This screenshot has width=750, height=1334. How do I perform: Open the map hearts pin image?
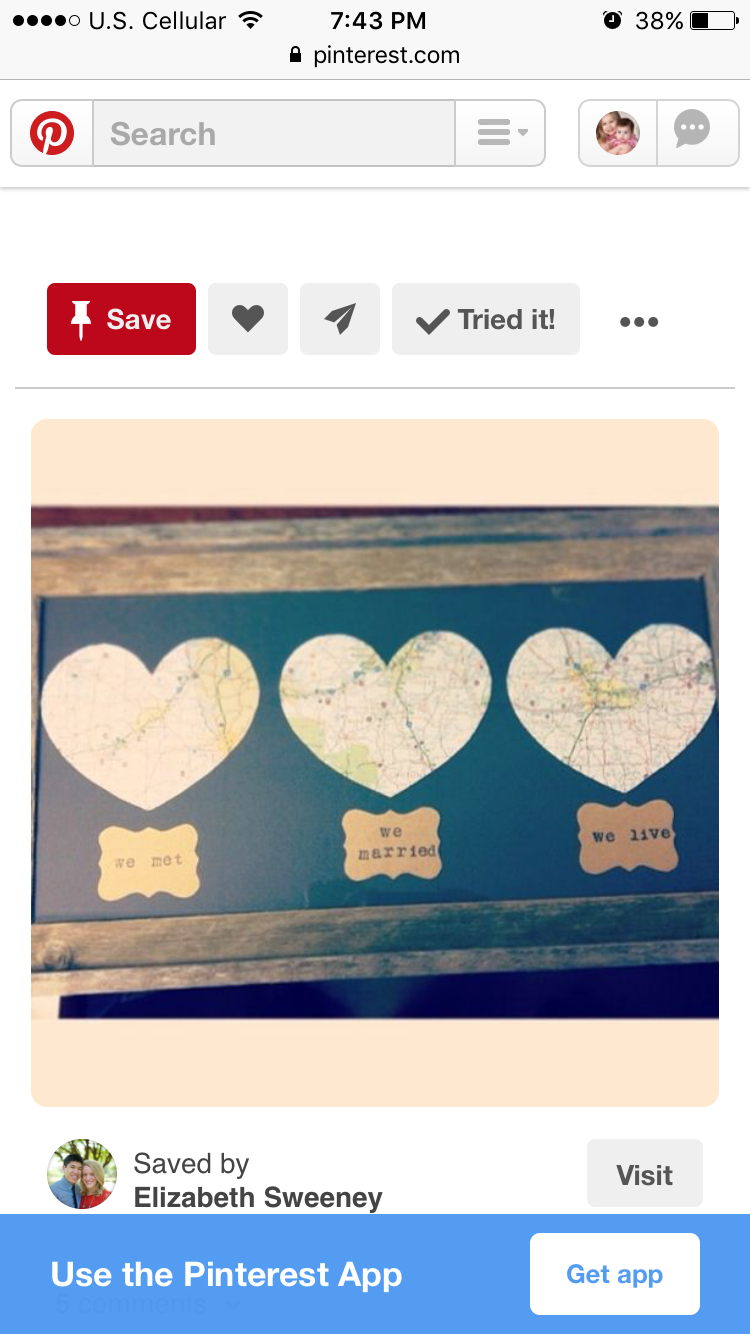coord(375,762)
